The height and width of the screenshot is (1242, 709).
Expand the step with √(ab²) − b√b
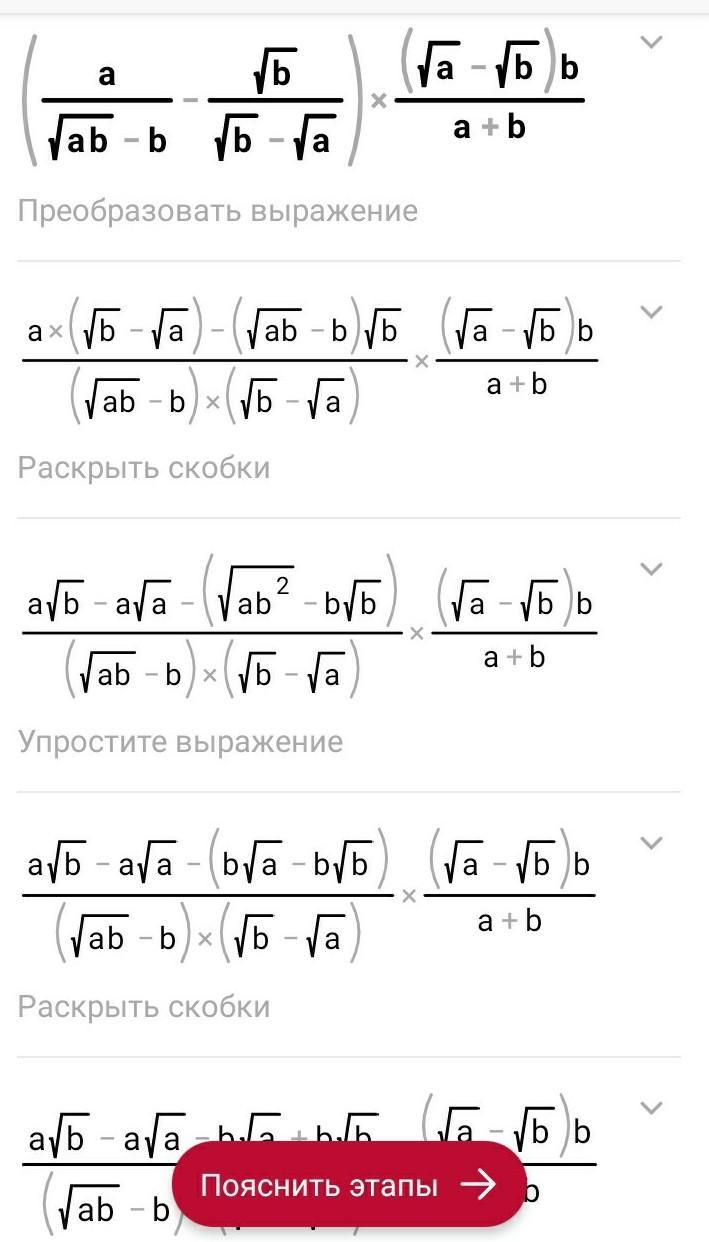[651, 569]
